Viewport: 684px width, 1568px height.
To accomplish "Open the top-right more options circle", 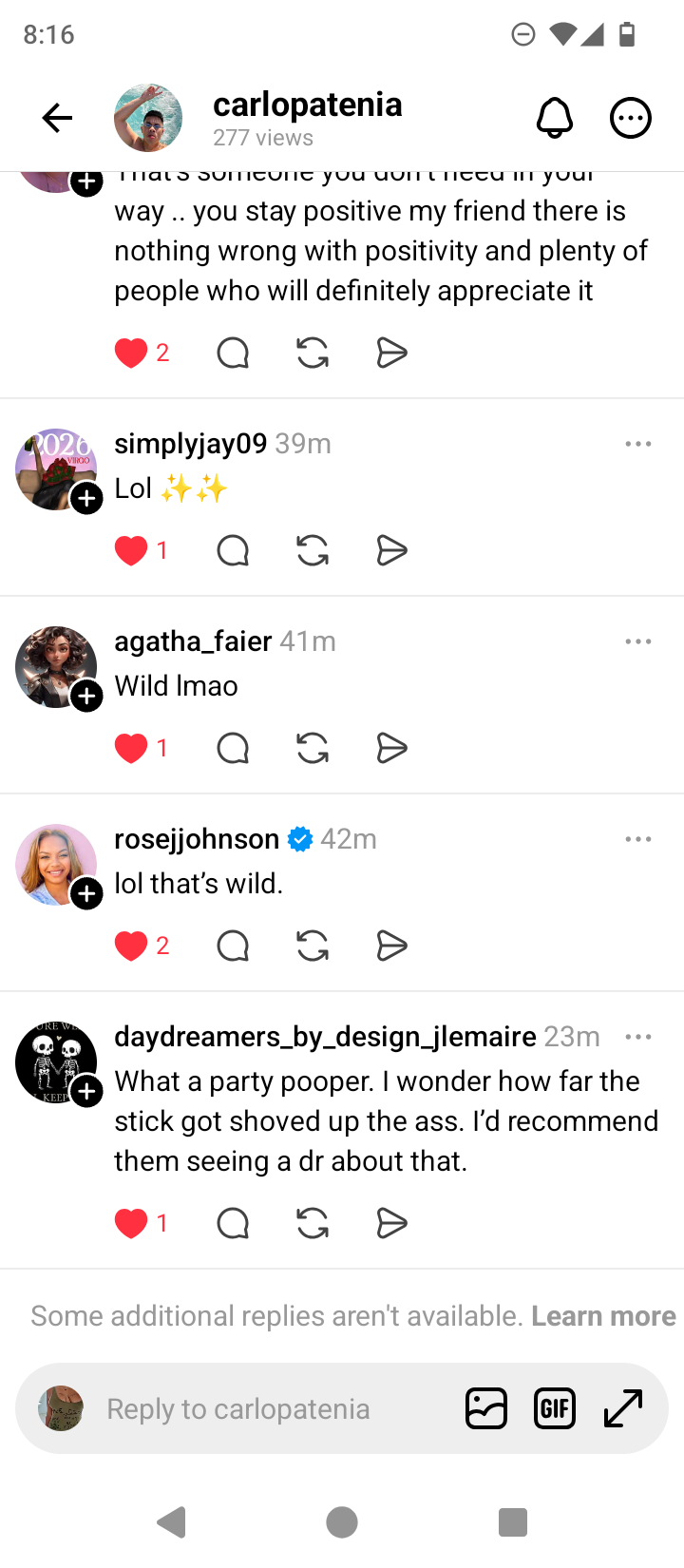I will (630, 118).
